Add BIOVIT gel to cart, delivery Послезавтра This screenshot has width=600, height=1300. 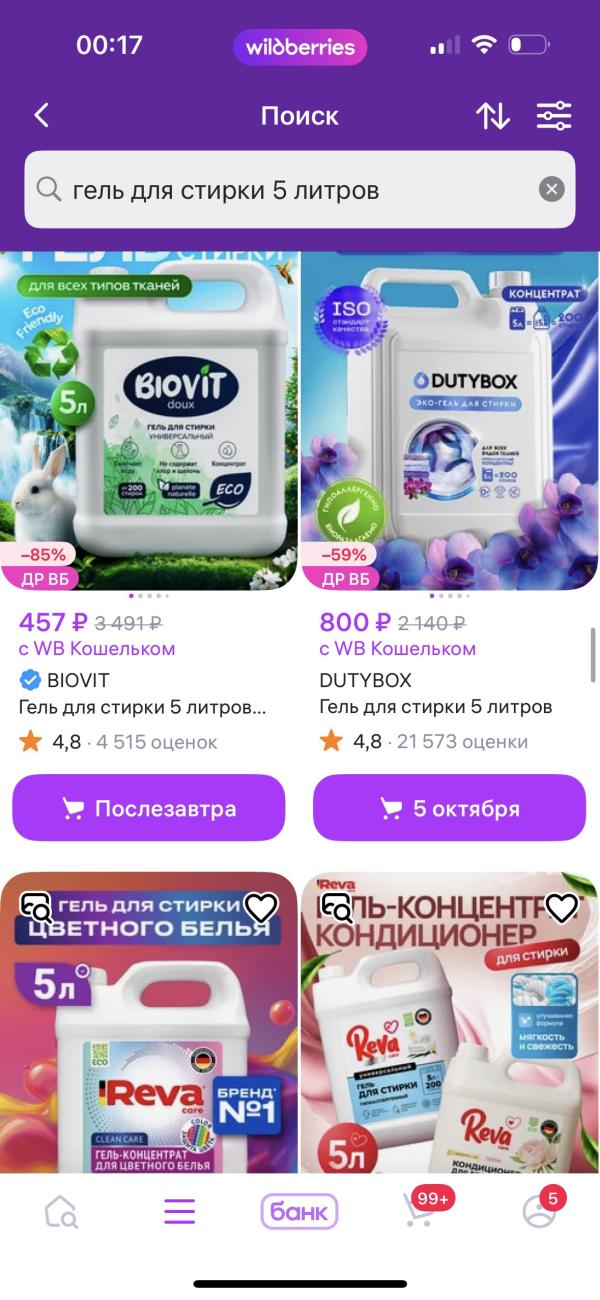(149, 807)
